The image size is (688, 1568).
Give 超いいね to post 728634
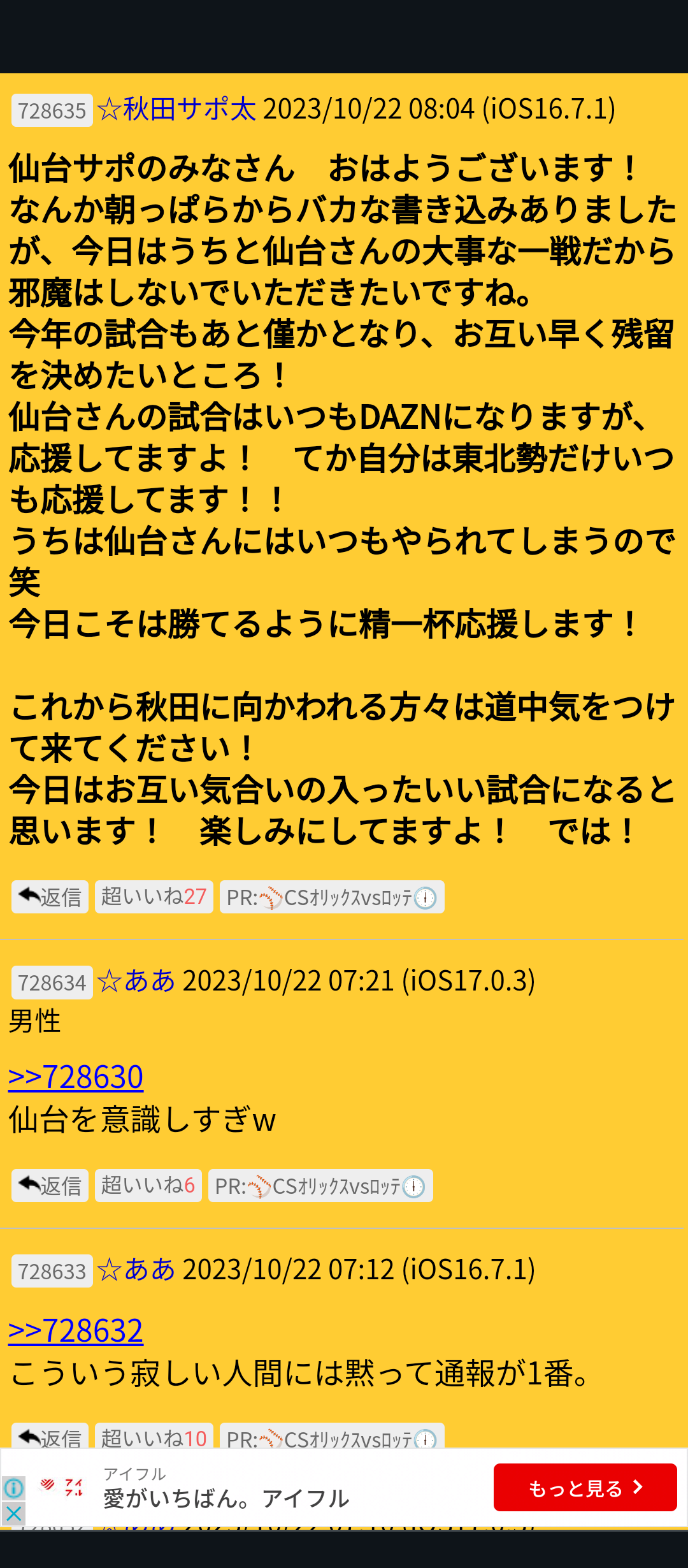coord(148,1186)
